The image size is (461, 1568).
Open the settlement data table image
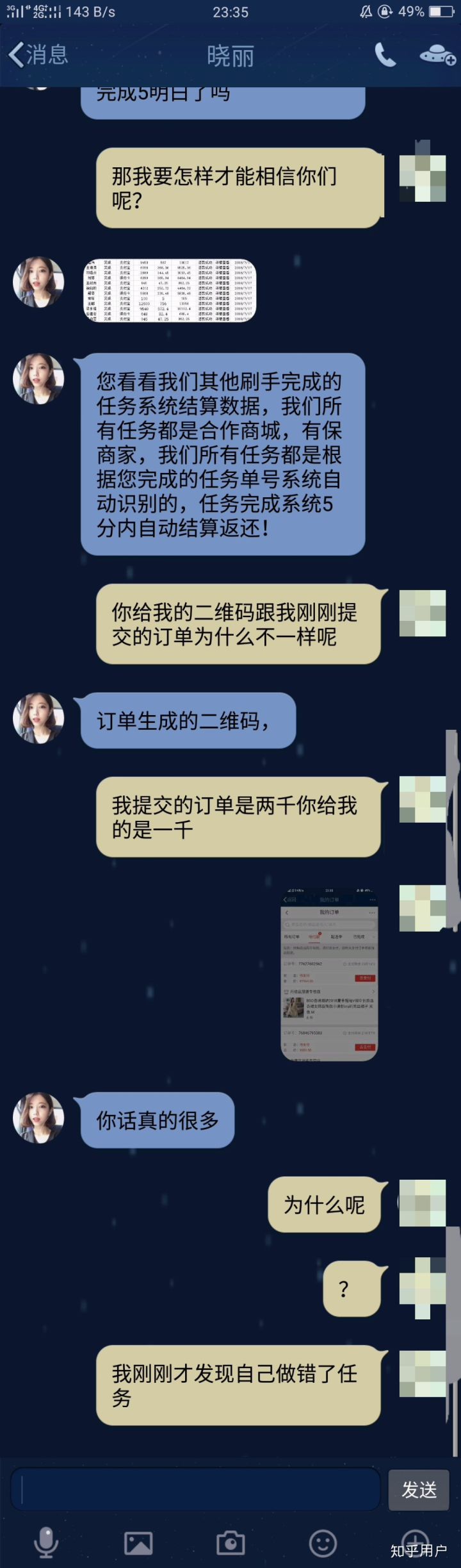coord(170,290)
